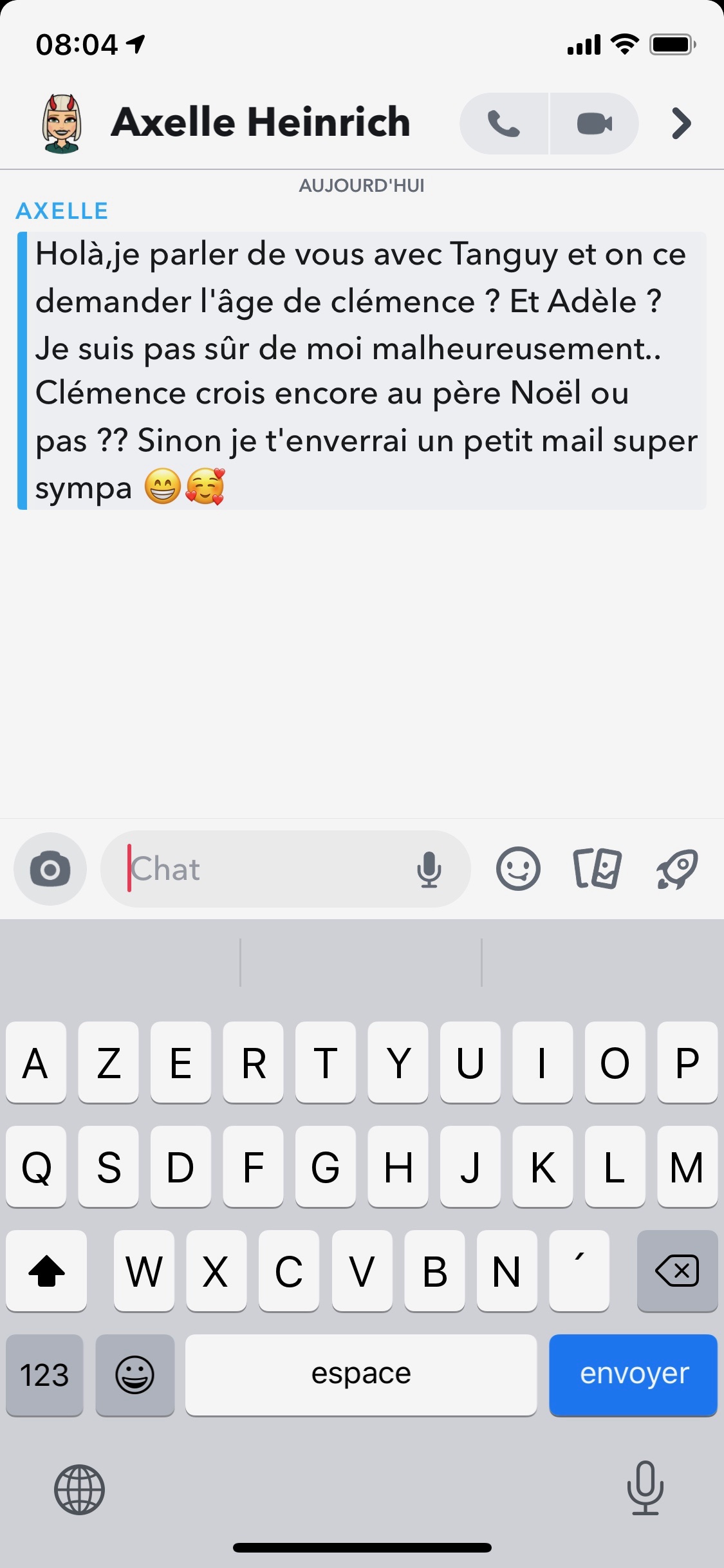Switch keyboard to 123 numbers layout
The image size is (724, 1568).
tap(44, 1374)
